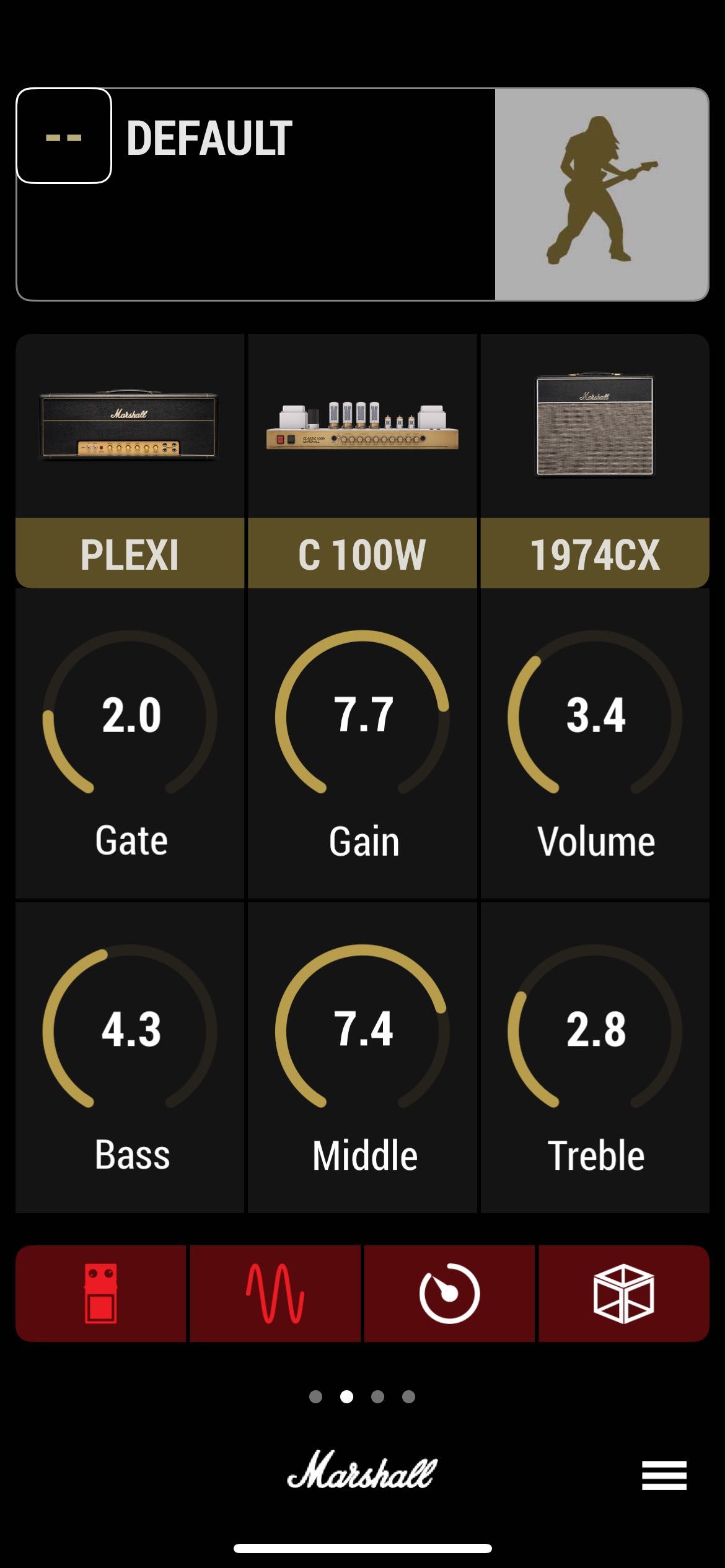Tap the Middle knob
Image resolution: width=725 pixels, height=1568 pixels.
point(362,1029)
